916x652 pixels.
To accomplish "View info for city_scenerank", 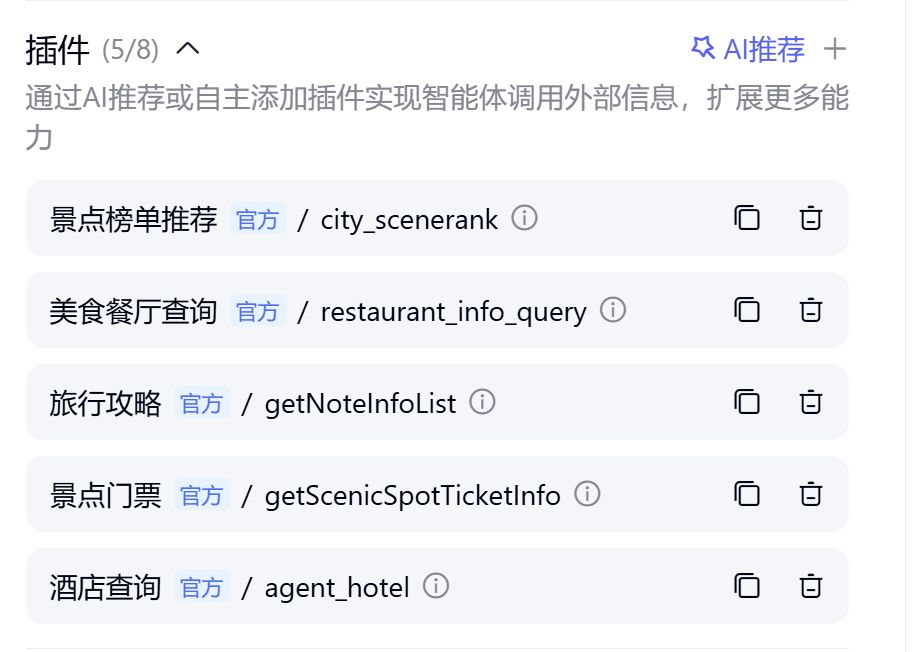I will (x=525, y=218).
